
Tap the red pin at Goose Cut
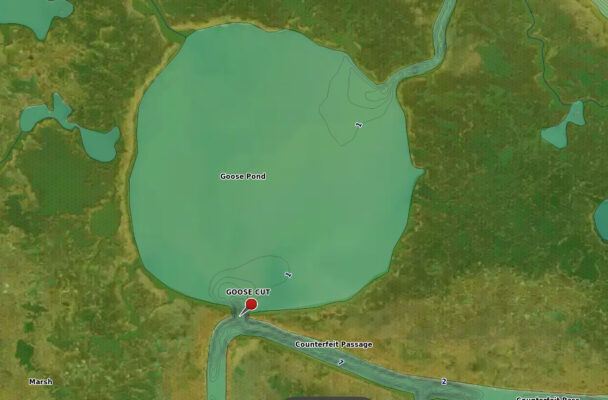click(x=251, y=304)
